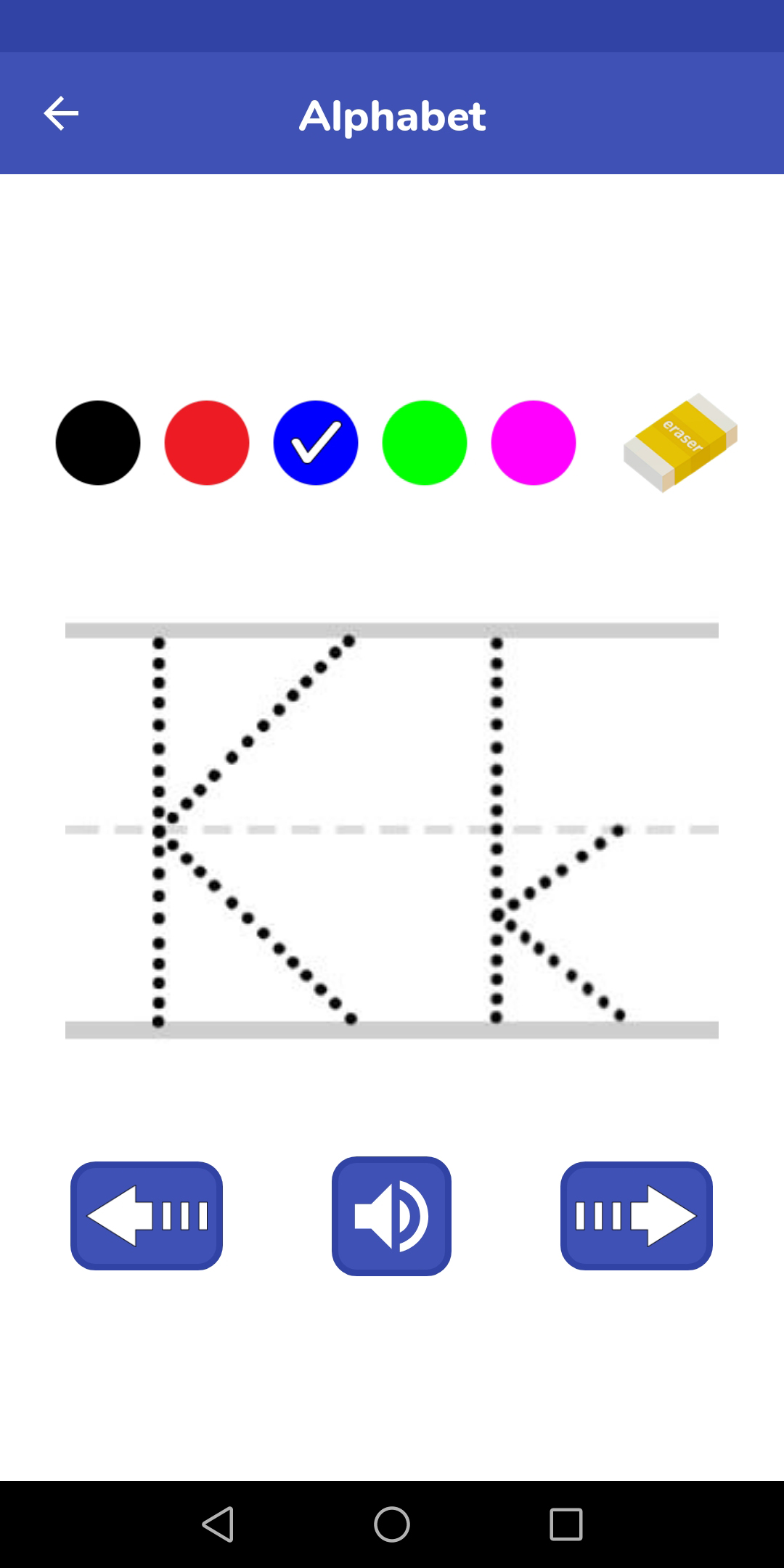784x1568 pixels.
Task: Advance to the next letter
Action: 637,1216
